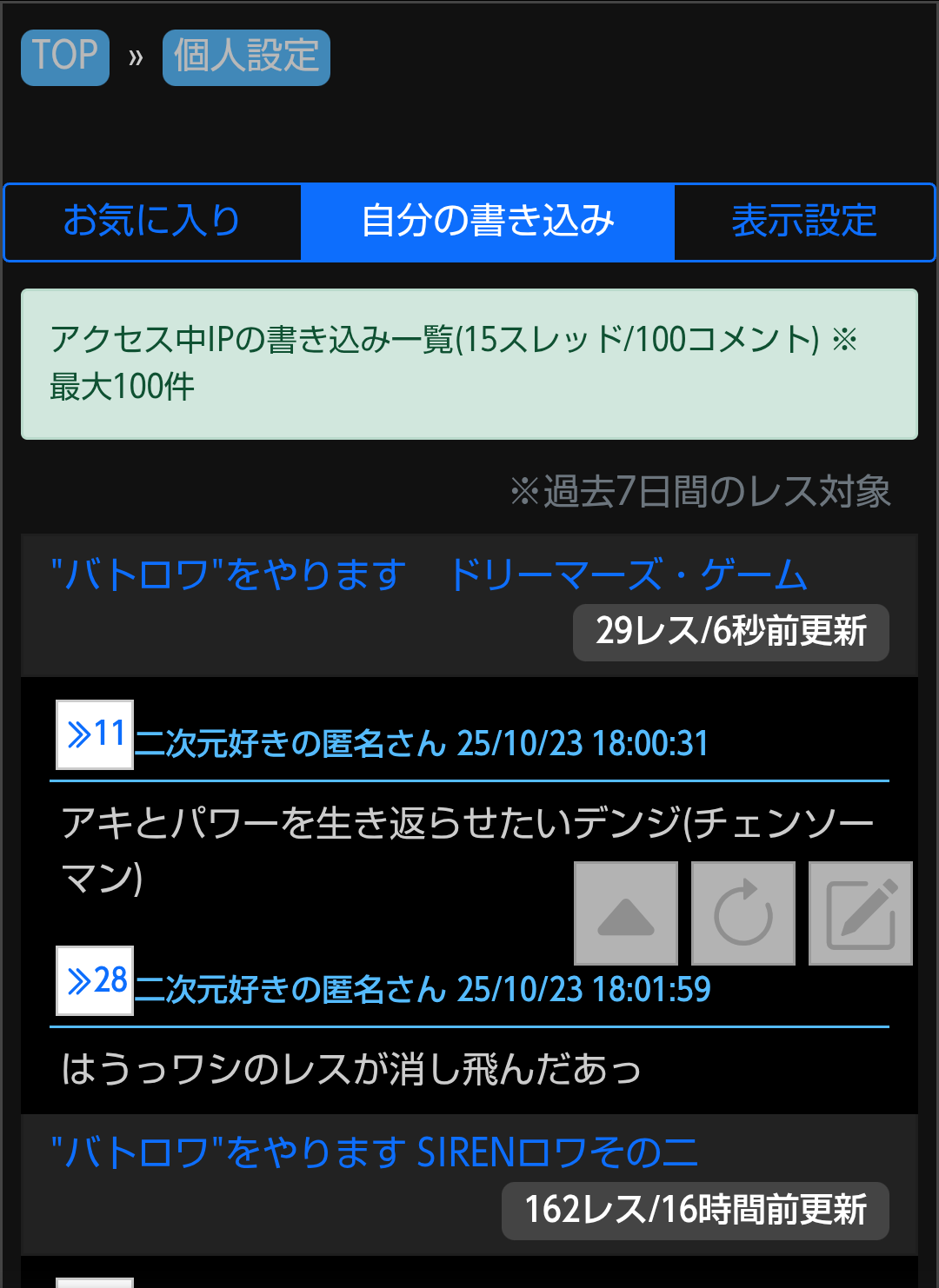Switch to the お気に入り tab
Screen dimensions: 939x1288
tap(152, 222)
